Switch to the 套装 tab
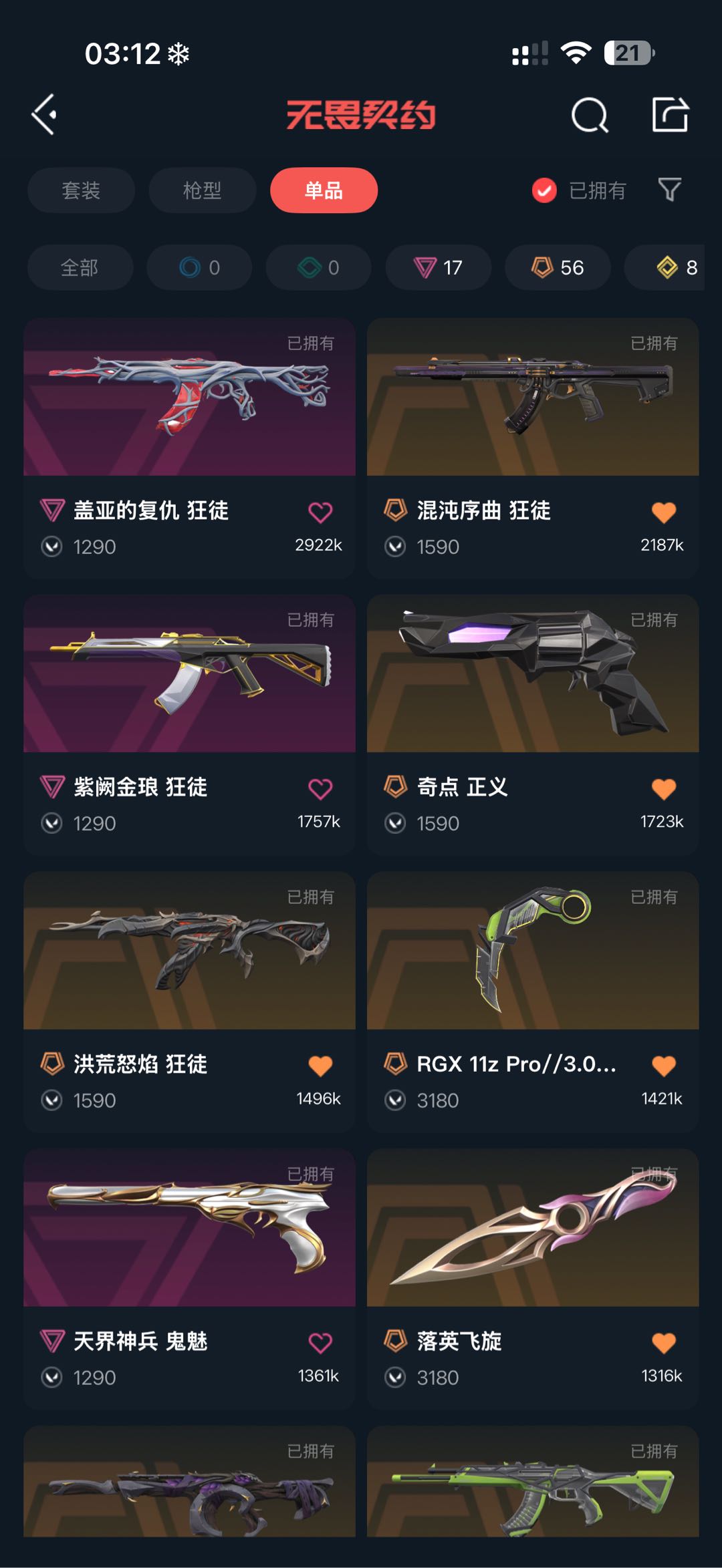 (81, 190)
